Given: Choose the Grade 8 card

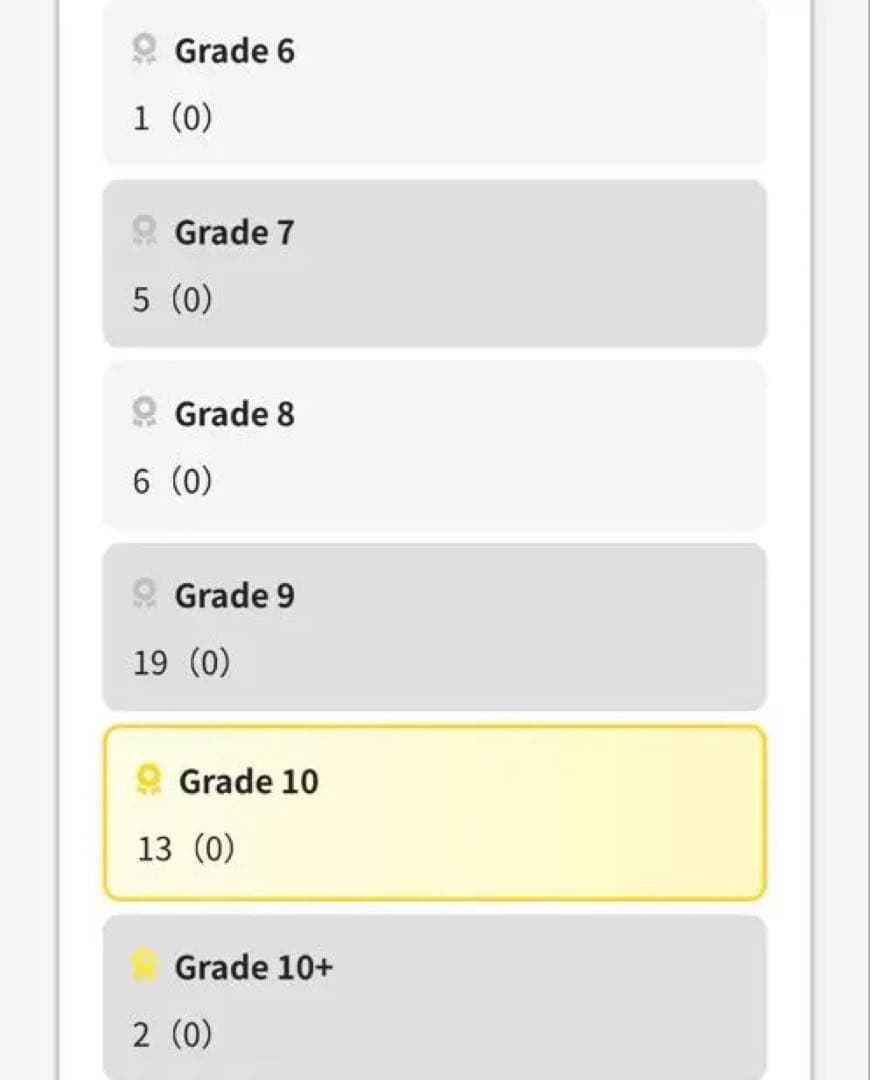Looking at the screenshot, I should (434, 446).
